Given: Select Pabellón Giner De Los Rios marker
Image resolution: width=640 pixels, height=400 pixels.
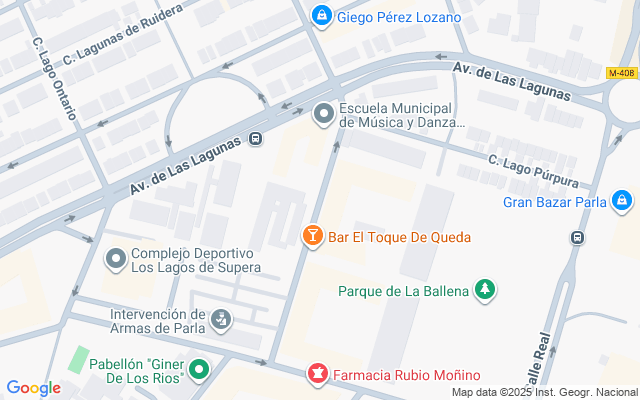Looking at the screenshot, I should click(x=199, y=371).
